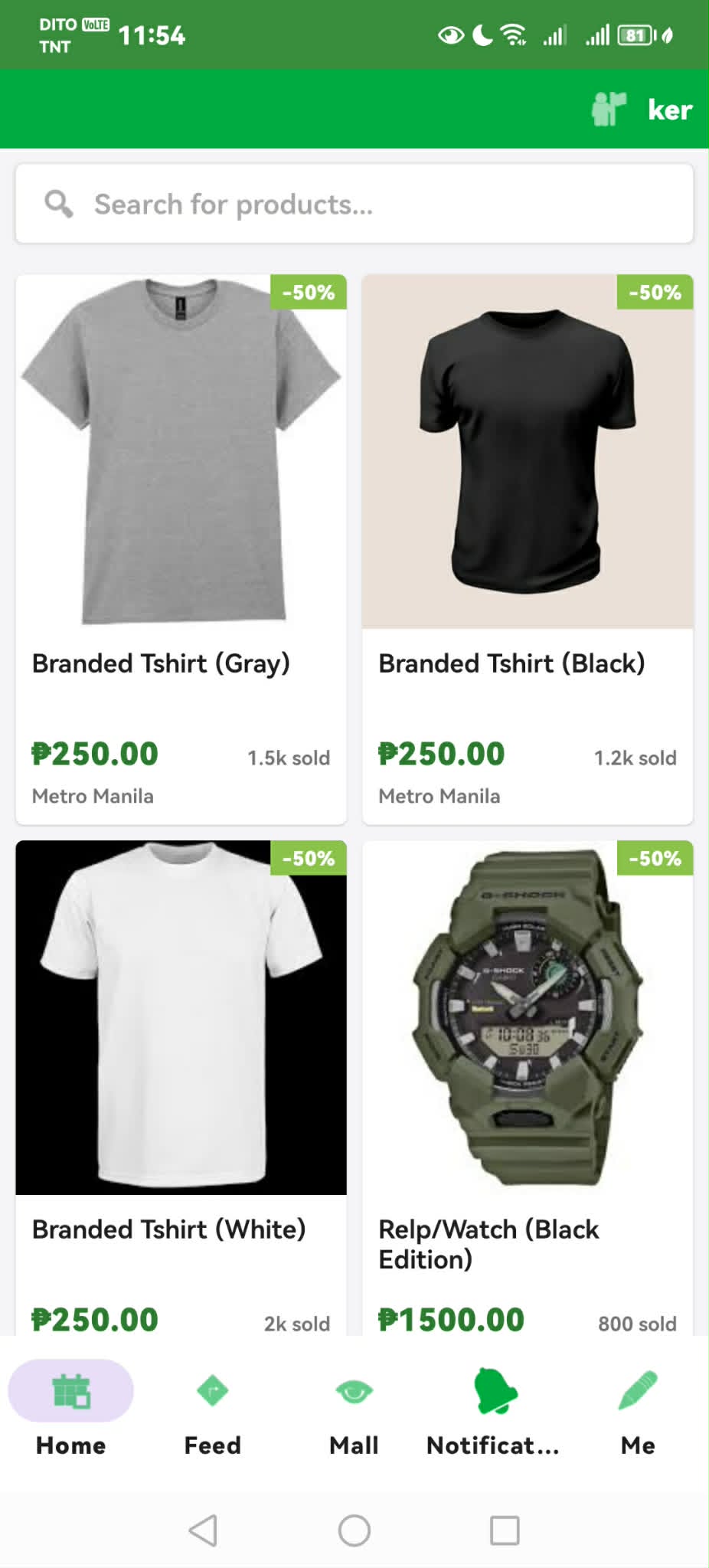This screenshot has height=1568, width=709.
Task: Open the Branded Tshirt (Gray) product card
Action: click(x=181, y=549)
